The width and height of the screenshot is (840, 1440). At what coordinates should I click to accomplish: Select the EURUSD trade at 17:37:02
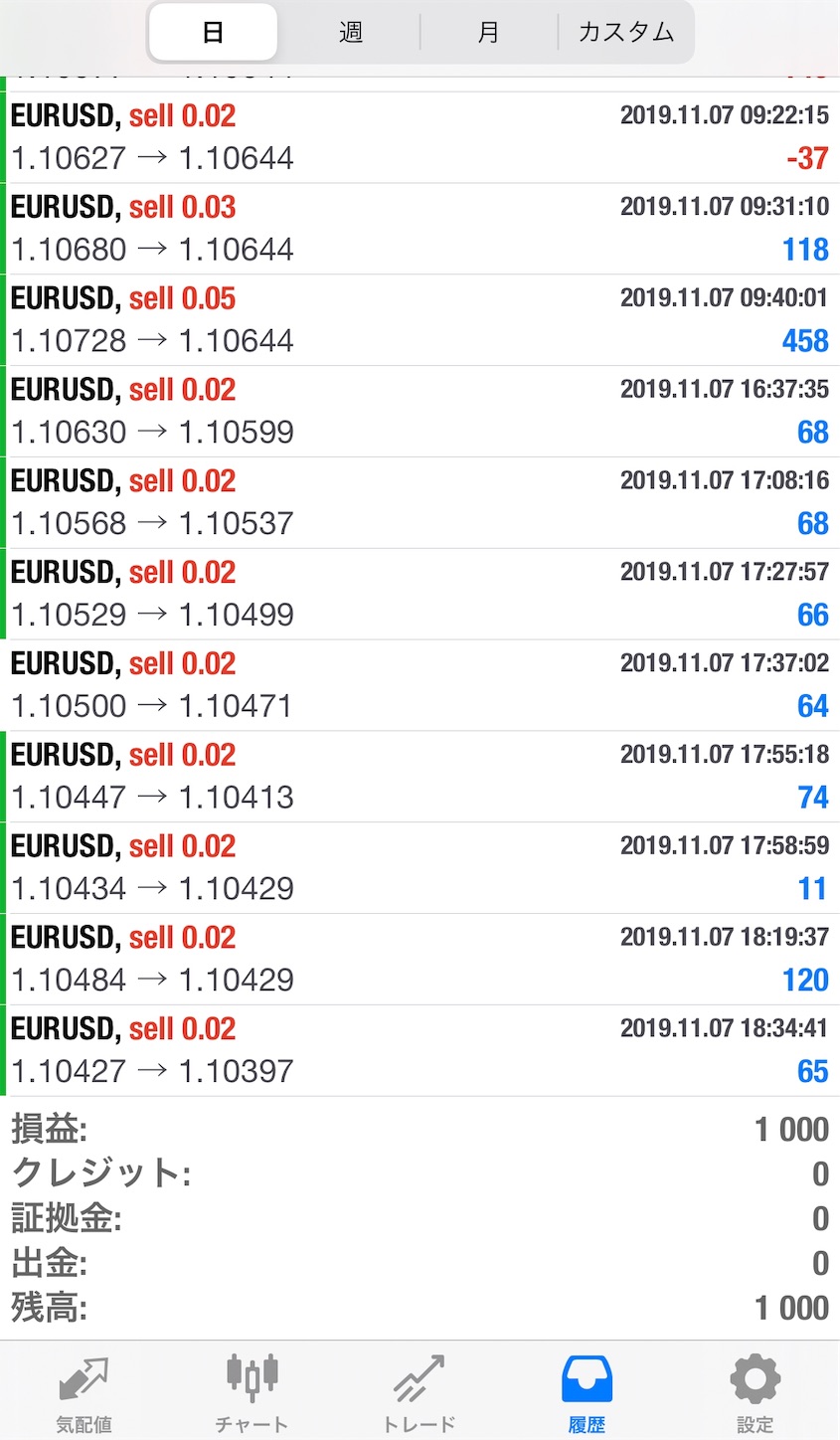(x=420, y=685)
